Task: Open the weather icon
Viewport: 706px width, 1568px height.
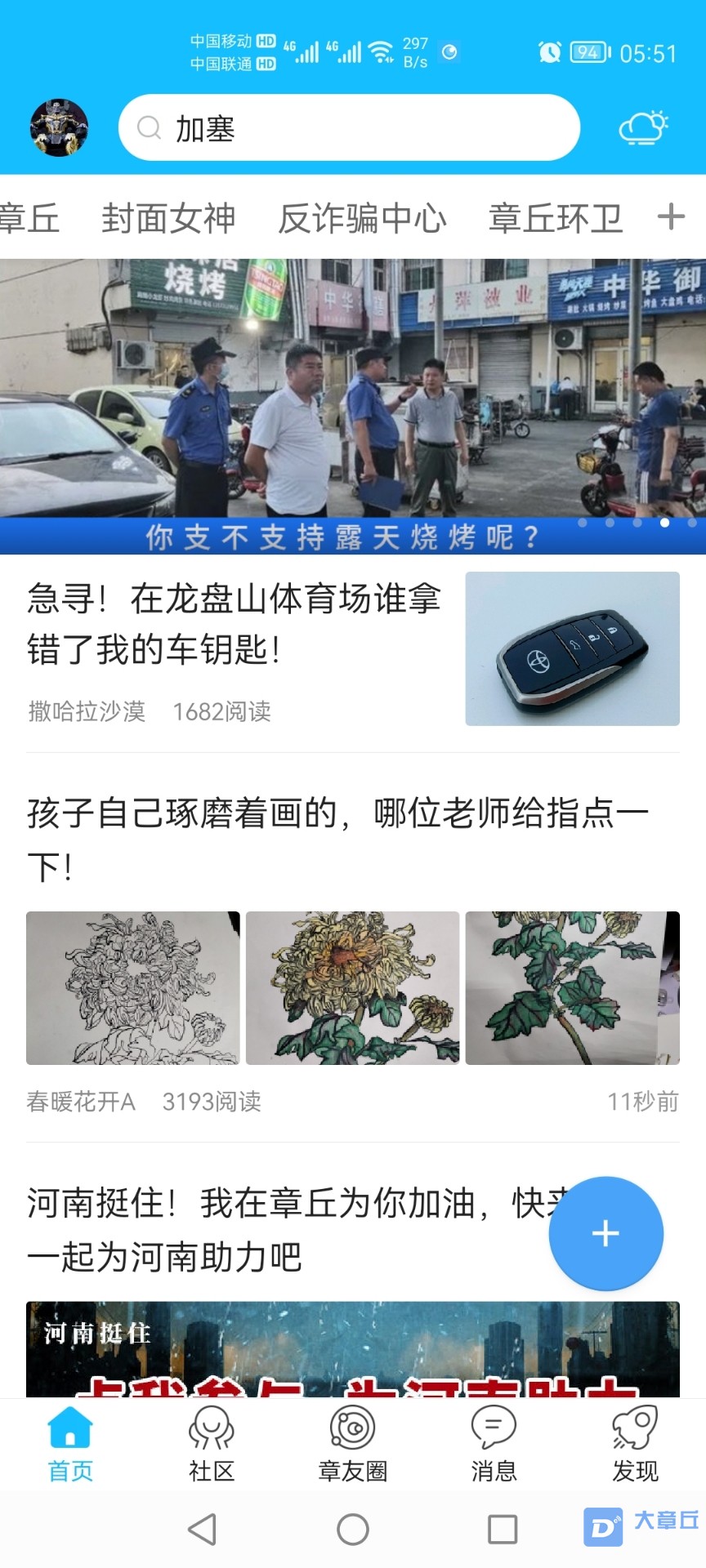Action: tap(643, 128)
